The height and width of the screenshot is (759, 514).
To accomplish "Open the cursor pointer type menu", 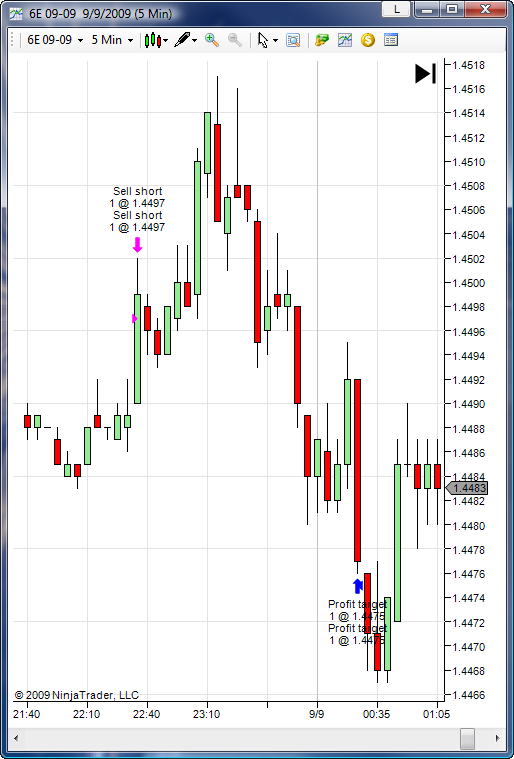I will [267, 40].
